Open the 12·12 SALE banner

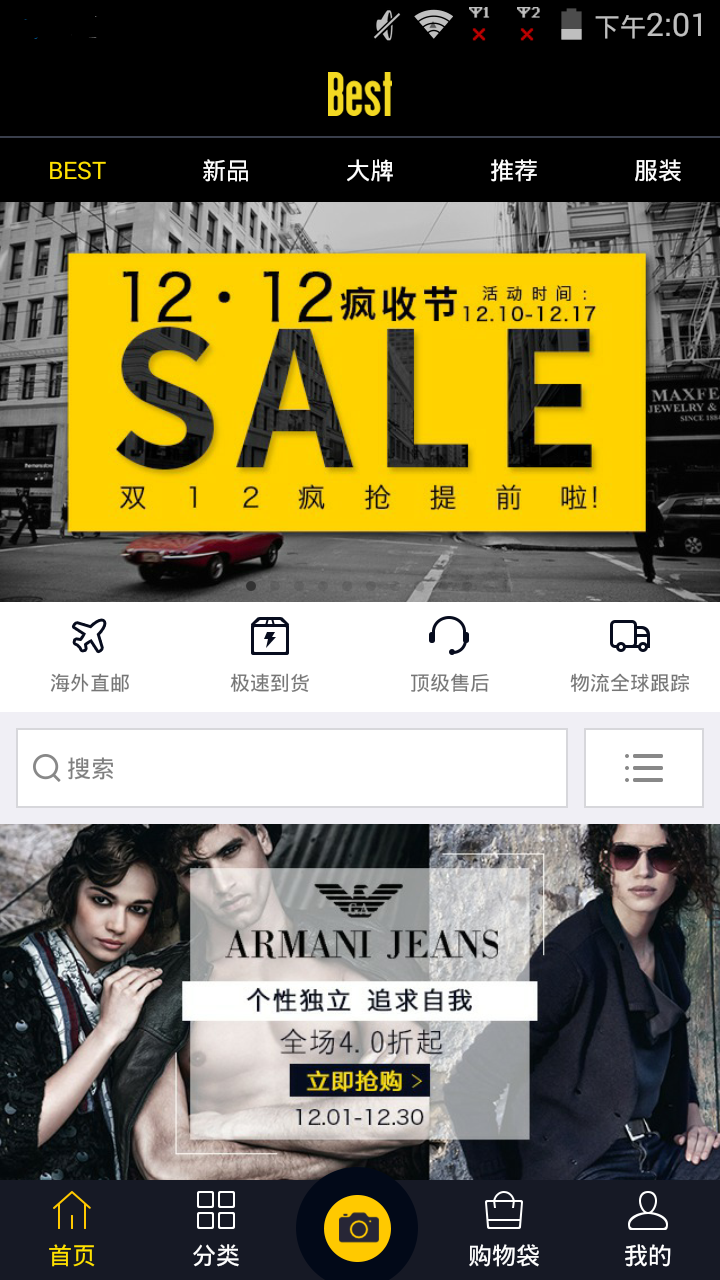pyautogui.click(x=358, y=400)
